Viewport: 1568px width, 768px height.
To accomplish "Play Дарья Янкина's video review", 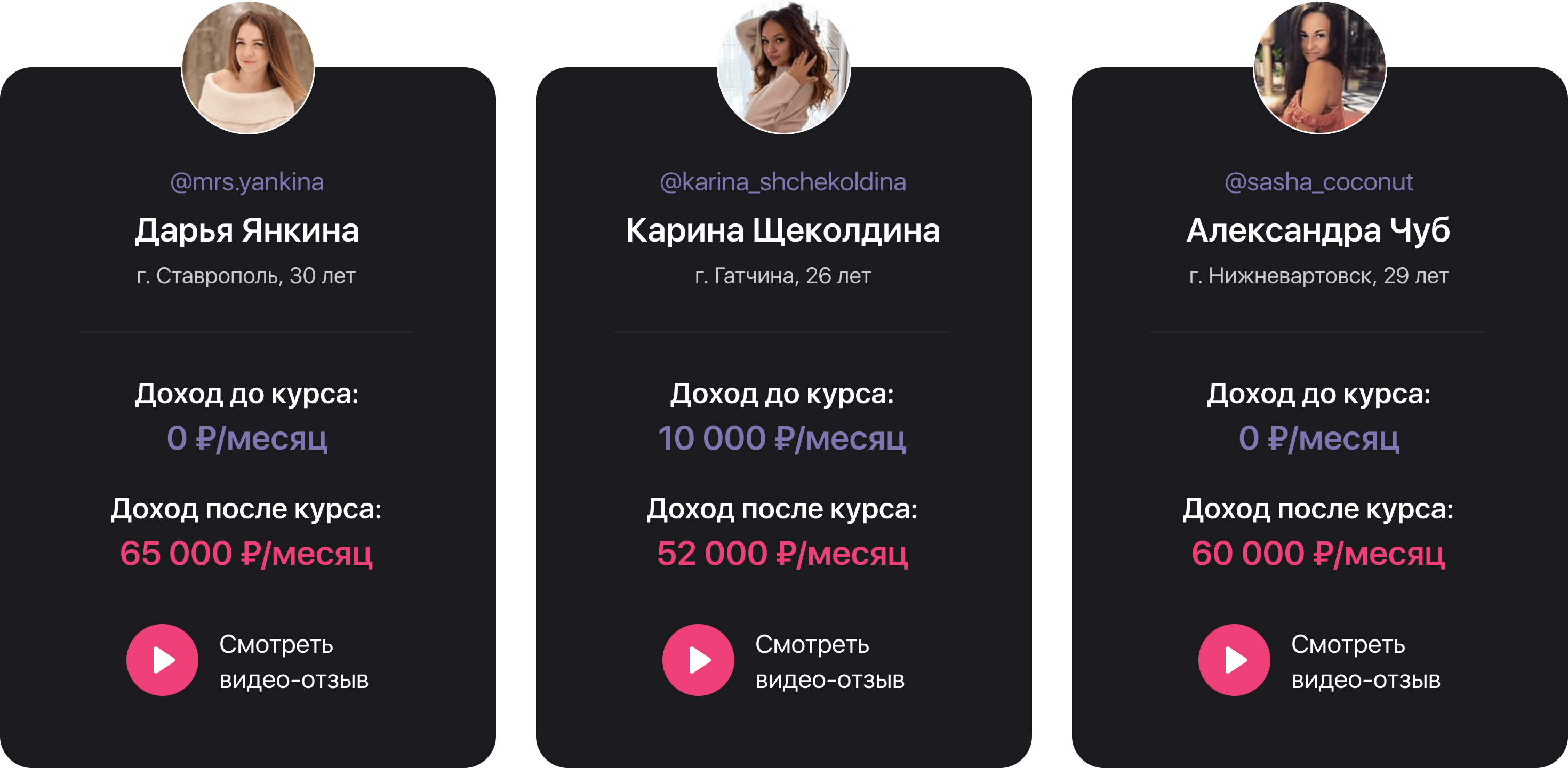I will point(162,660).
